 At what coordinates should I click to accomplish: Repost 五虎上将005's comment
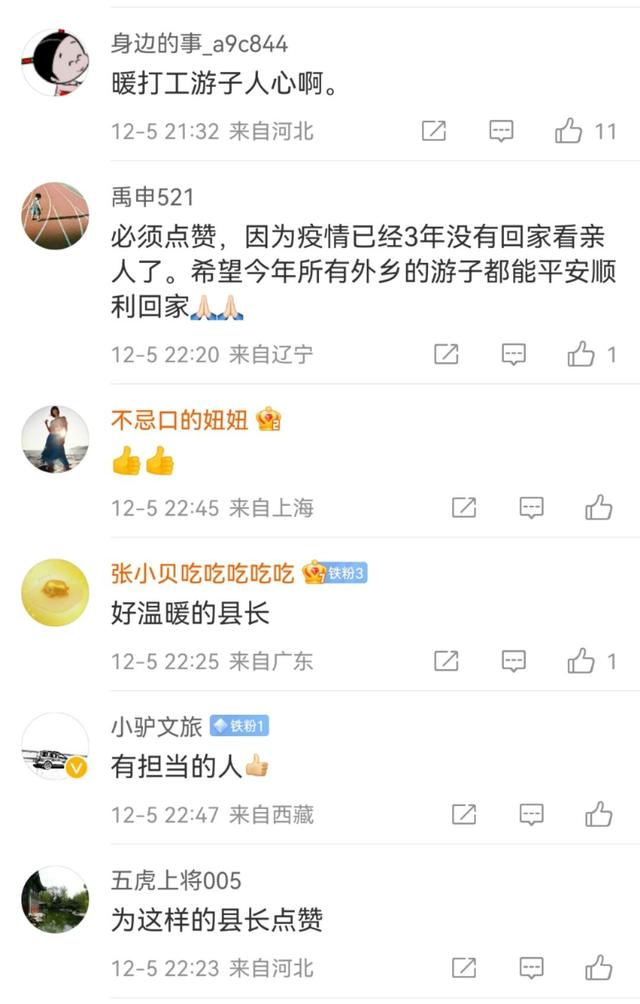pos(464,968)
